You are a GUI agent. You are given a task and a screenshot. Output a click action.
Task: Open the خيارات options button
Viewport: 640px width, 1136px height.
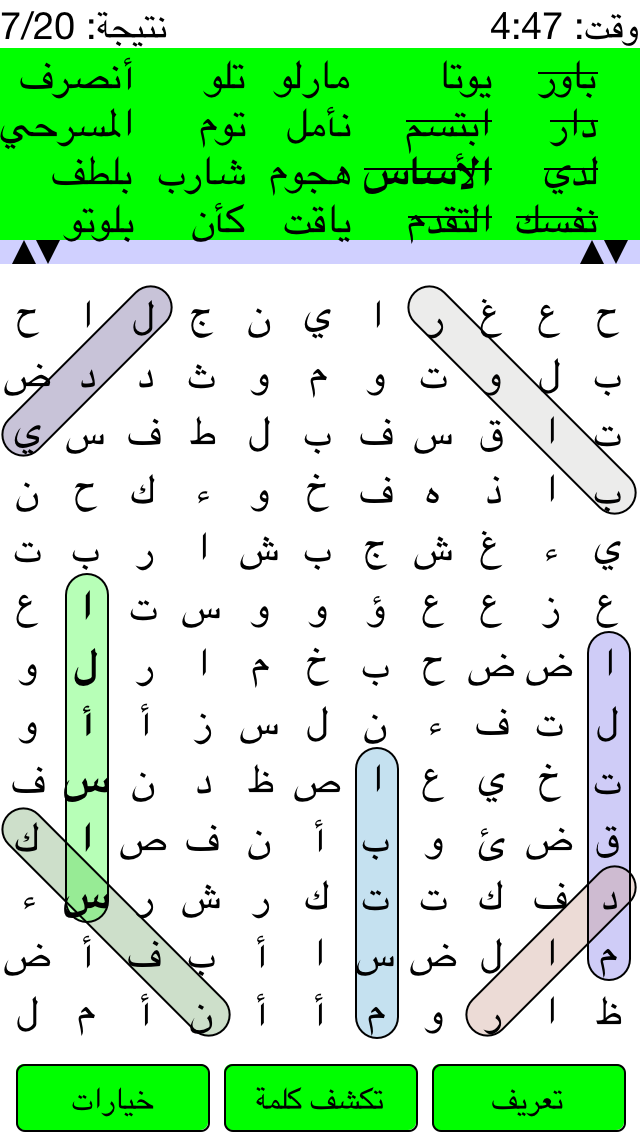tap(112, 1098)
